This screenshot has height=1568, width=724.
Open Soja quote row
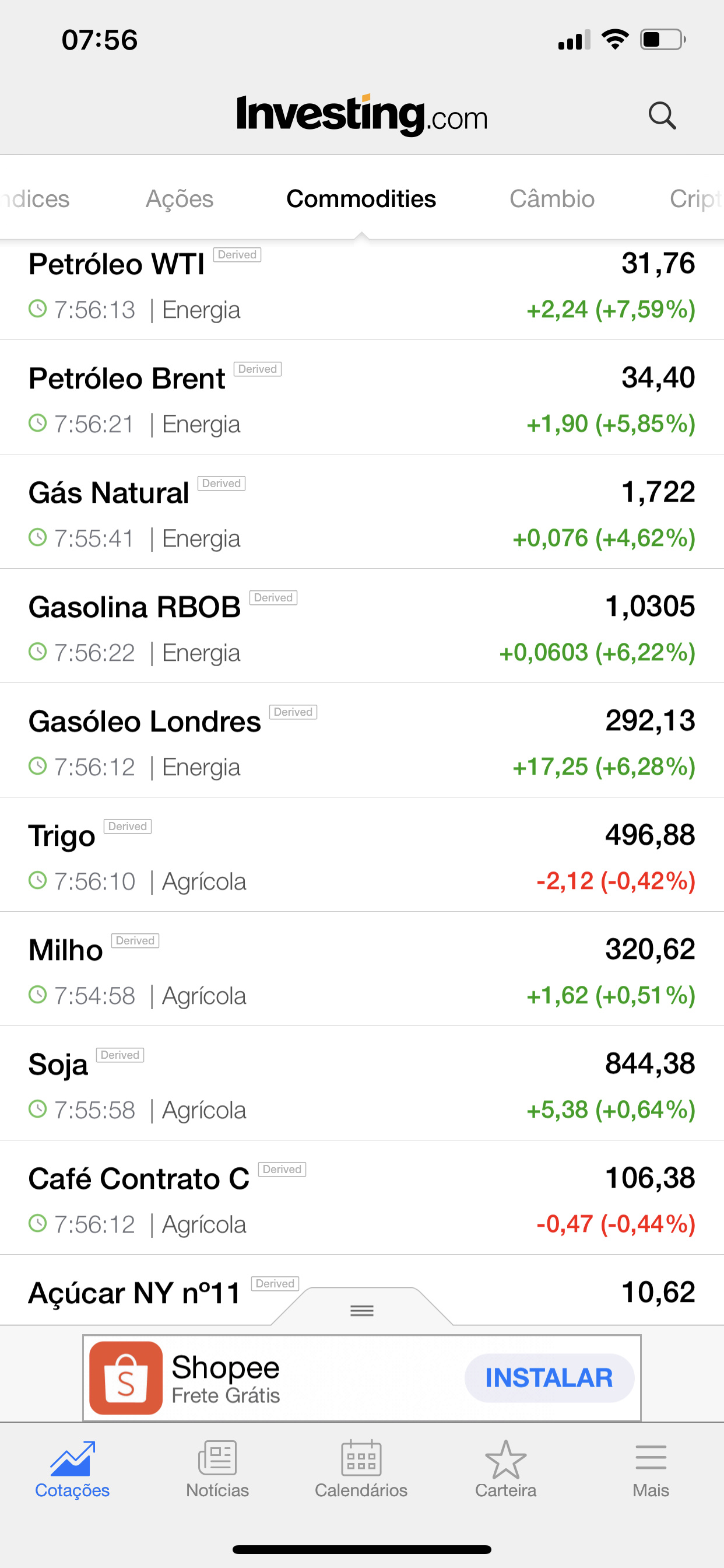pos(362,1084)
